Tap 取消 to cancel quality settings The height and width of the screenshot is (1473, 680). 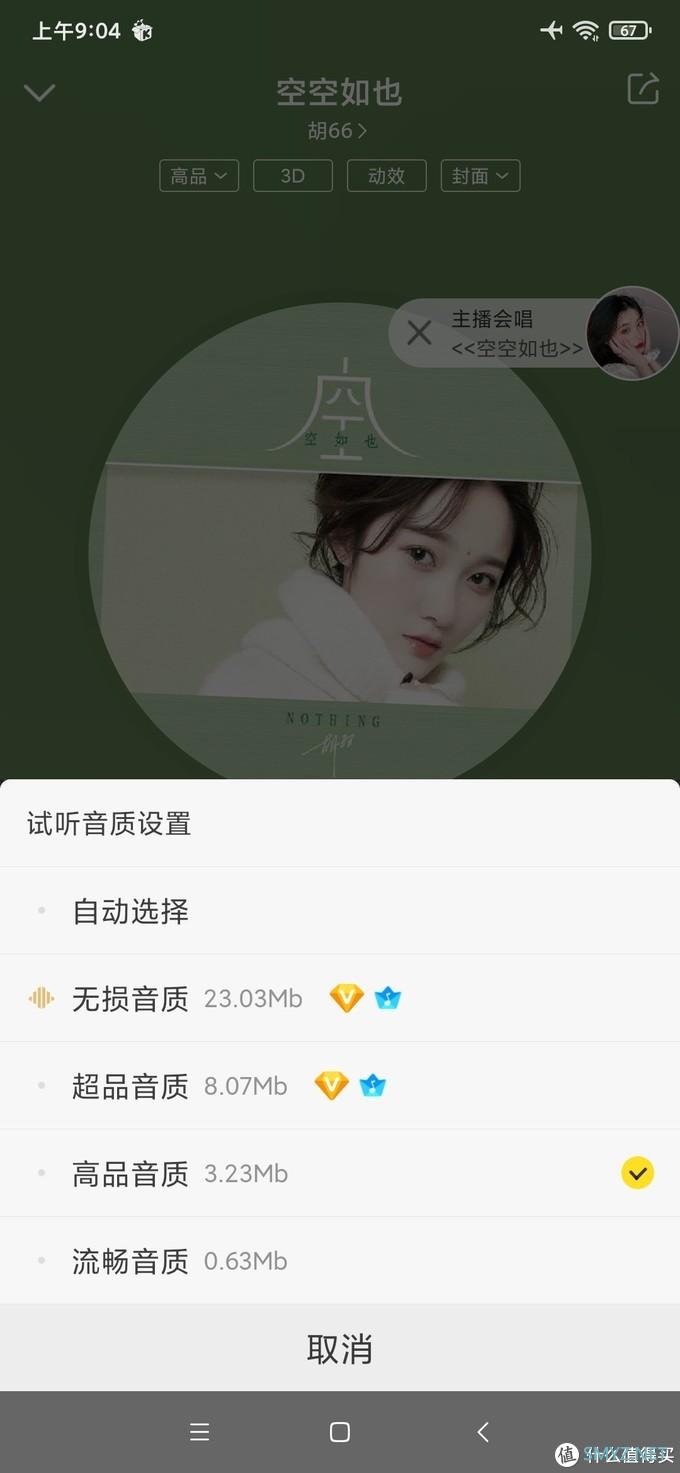340,1348
